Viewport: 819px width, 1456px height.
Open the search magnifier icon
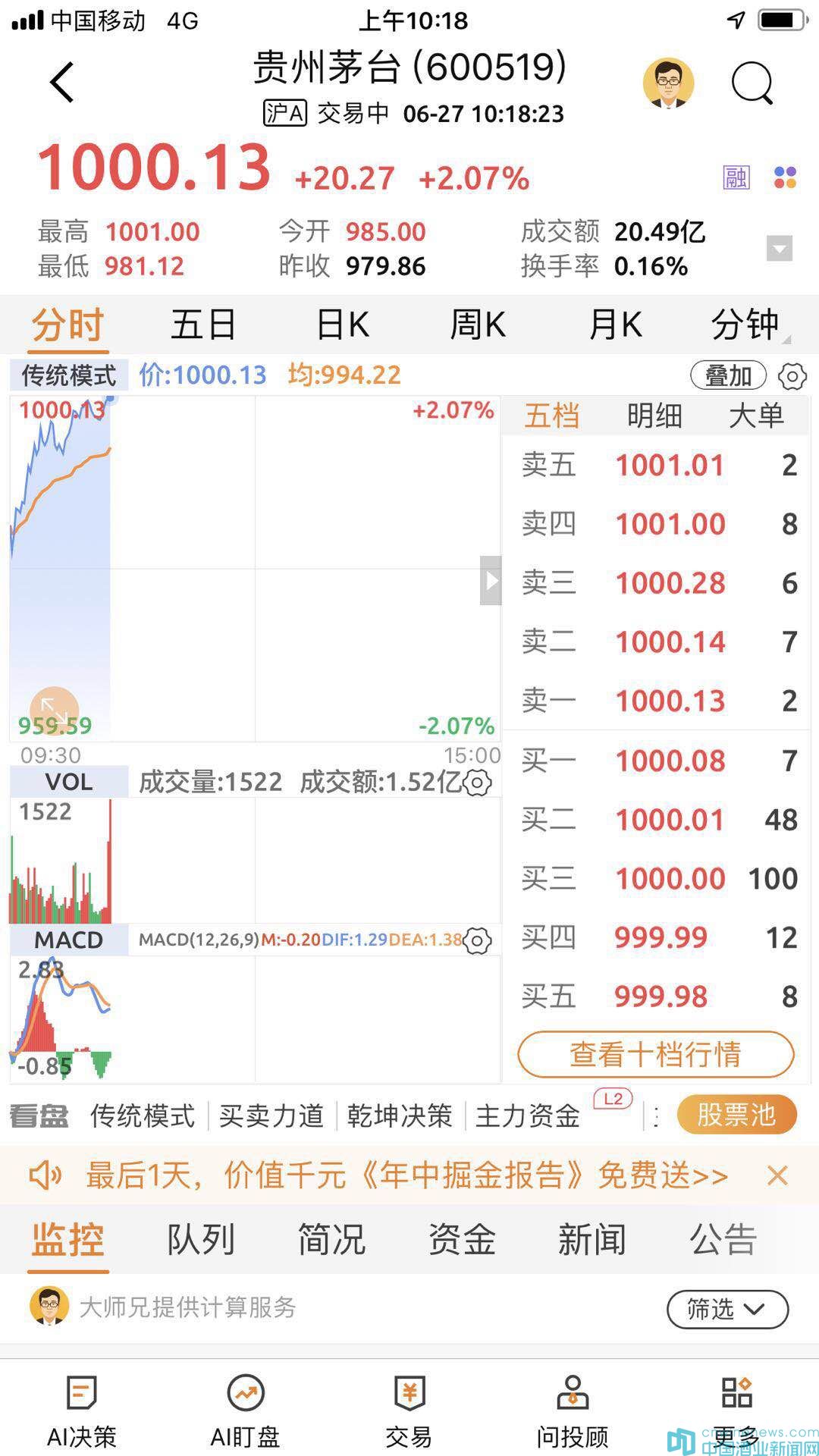[752, 83]
